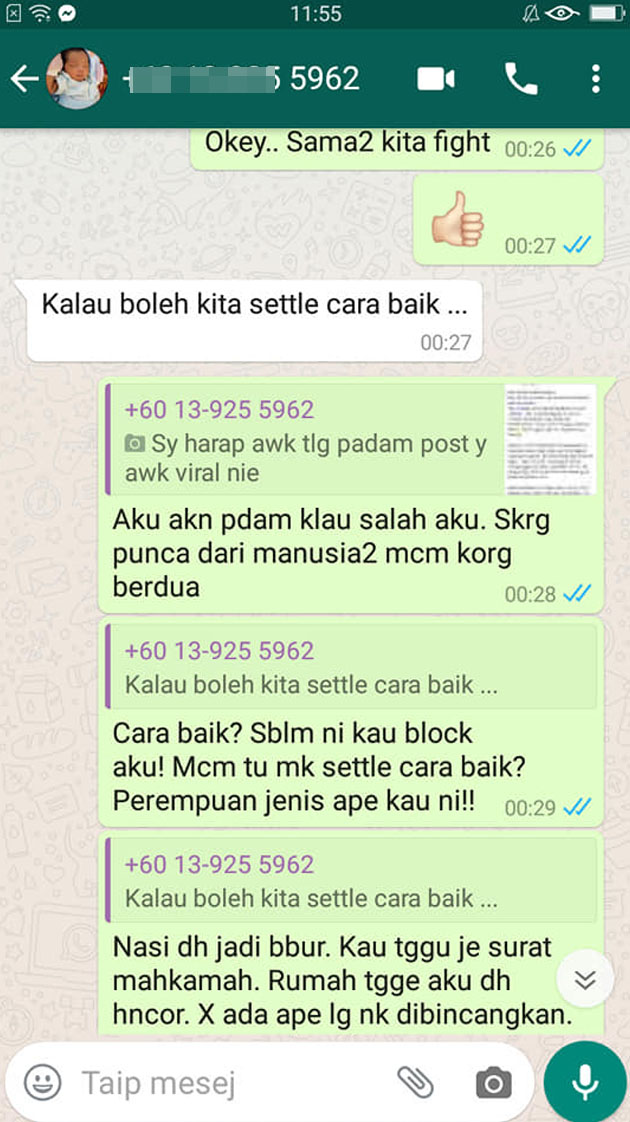This screenshot has height=1122, width=630.
Task: Open contact info from the number title
Action: coord(240,79)
